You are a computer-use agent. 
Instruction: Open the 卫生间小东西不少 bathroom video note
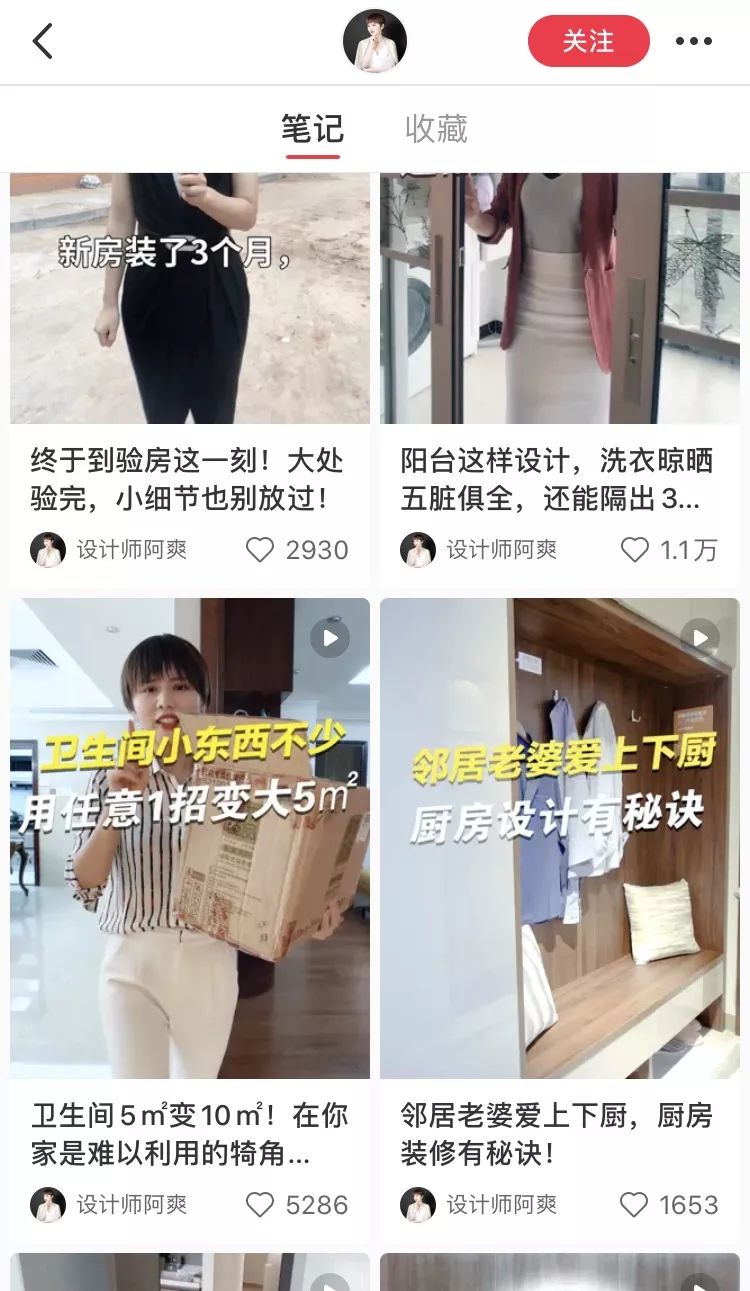point(190,840)
